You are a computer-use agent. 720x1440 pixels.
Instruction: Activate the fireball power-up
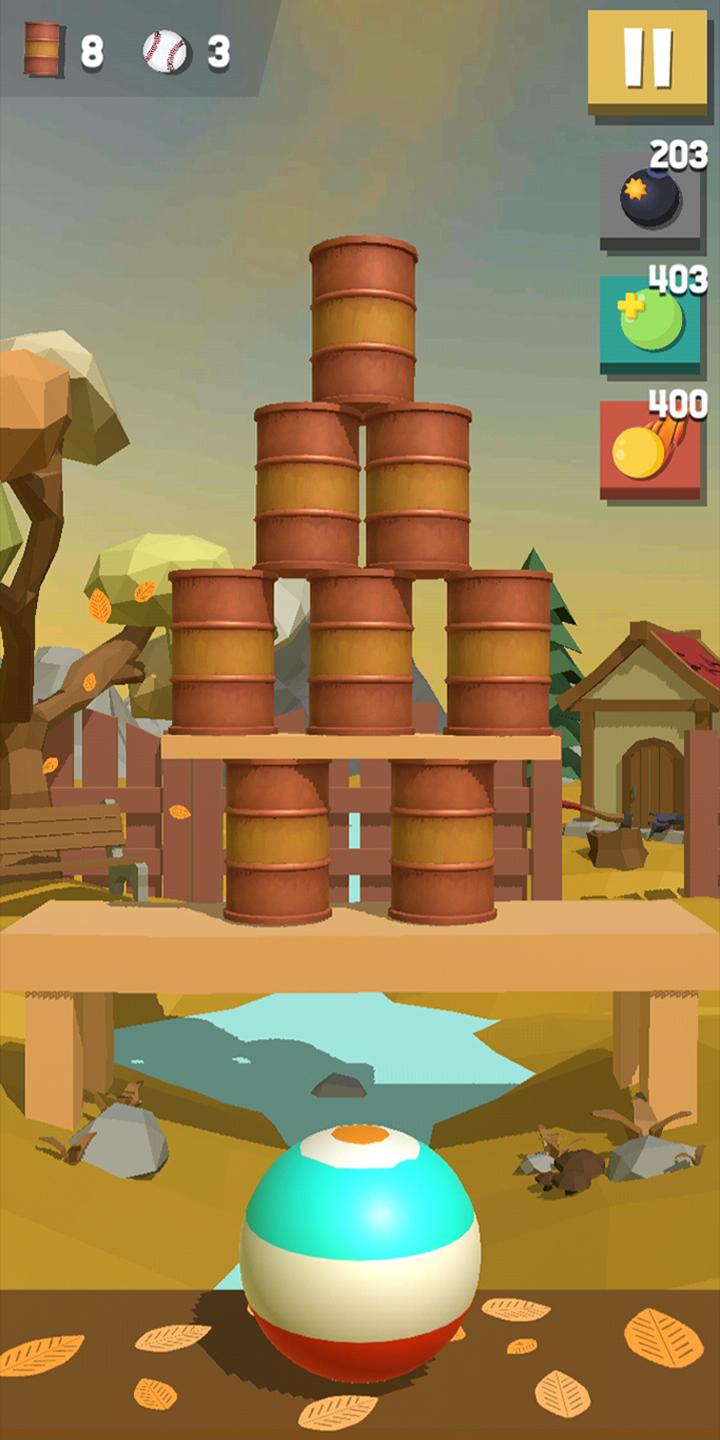[x=650, y=450]
